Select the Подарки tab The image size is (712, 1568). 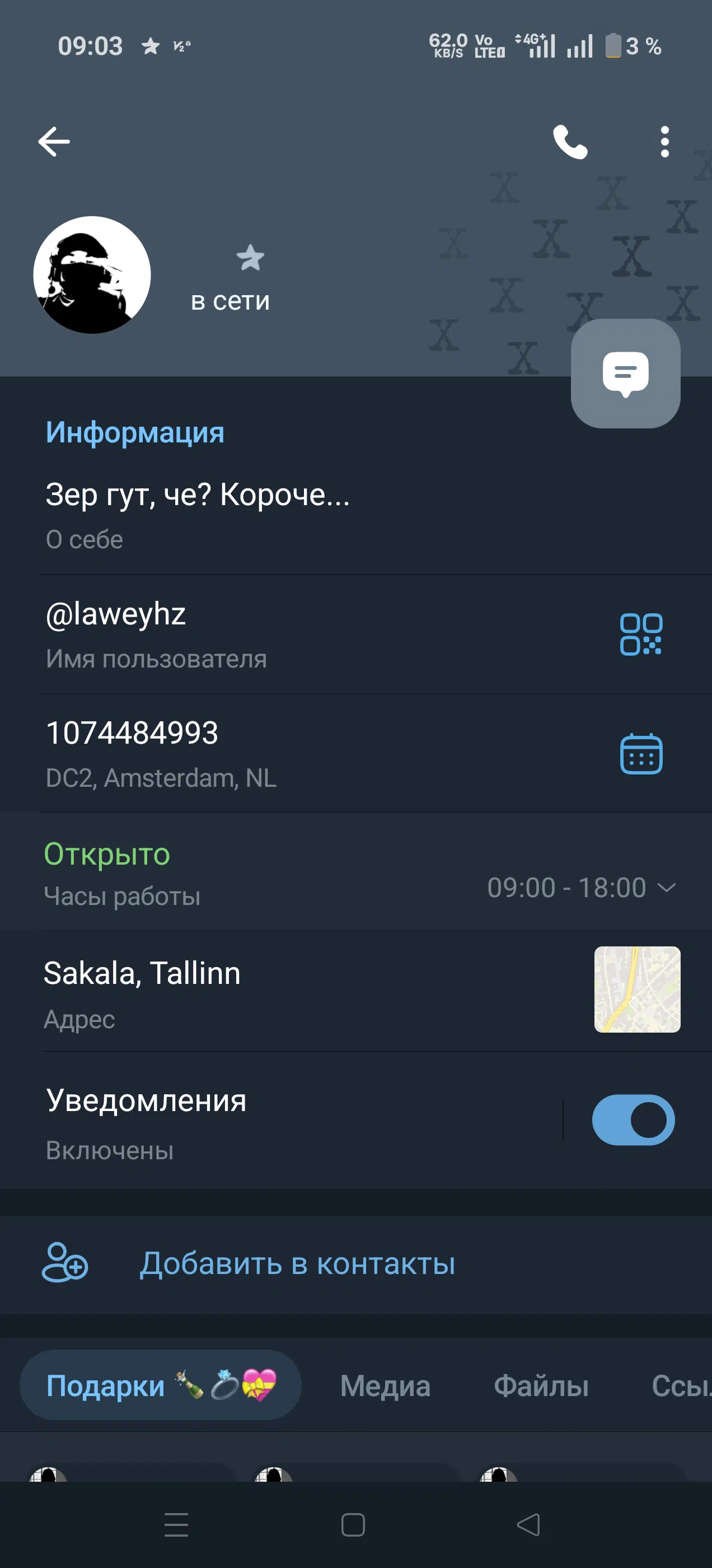(161, 1385)
